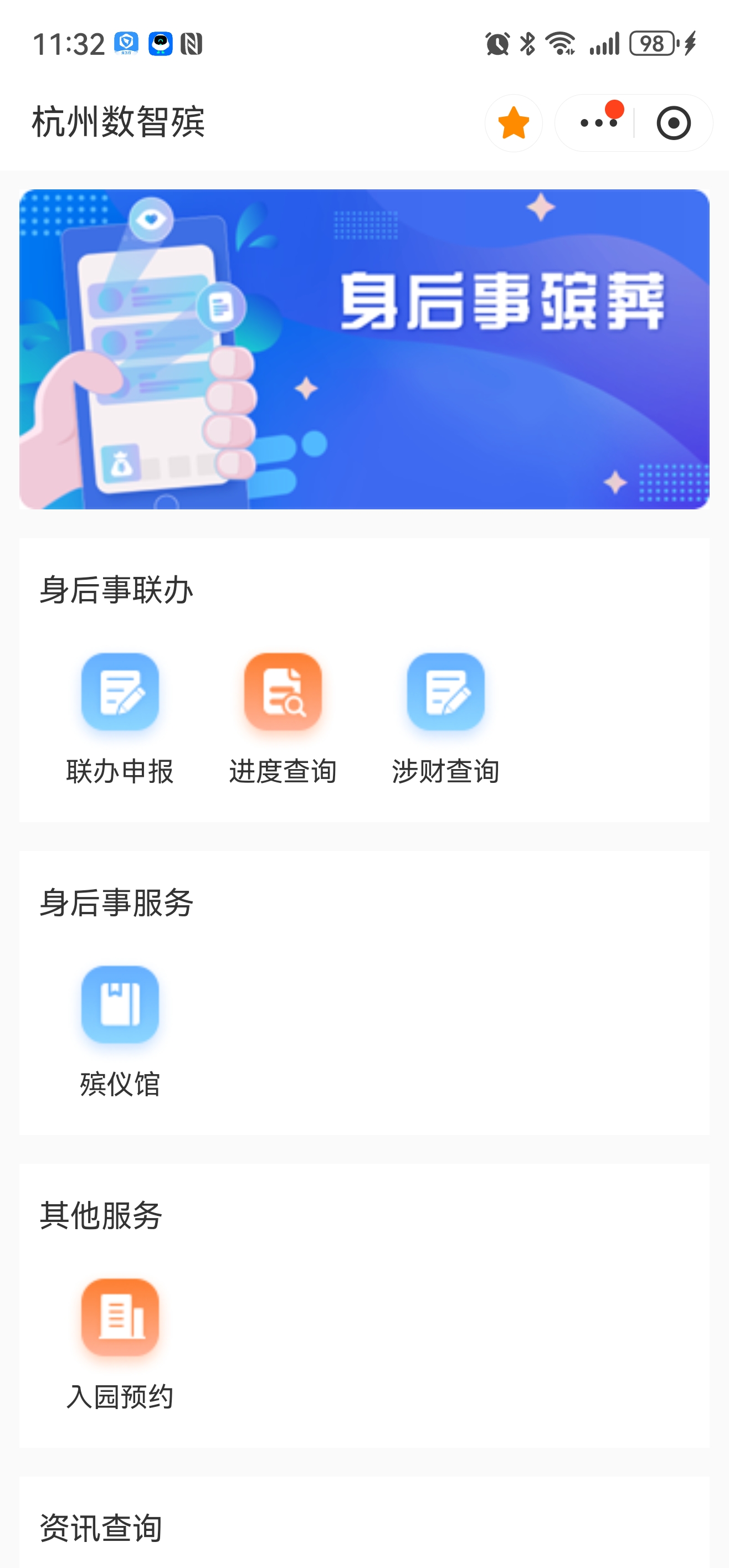This screenshot has height=1568, width=729.
Task: Open 殡仪馆 service
Action: coord(120,1031)
